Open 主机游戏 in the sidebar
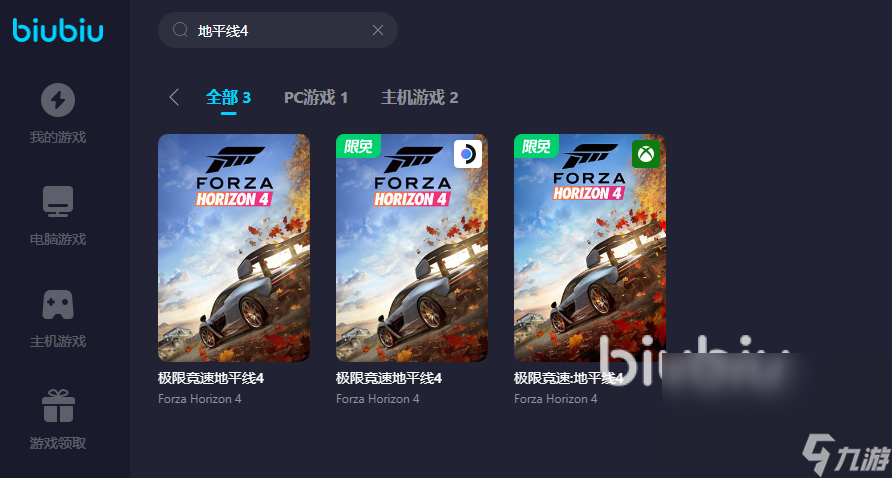The image size is (892, 478). tap(58, 317)
